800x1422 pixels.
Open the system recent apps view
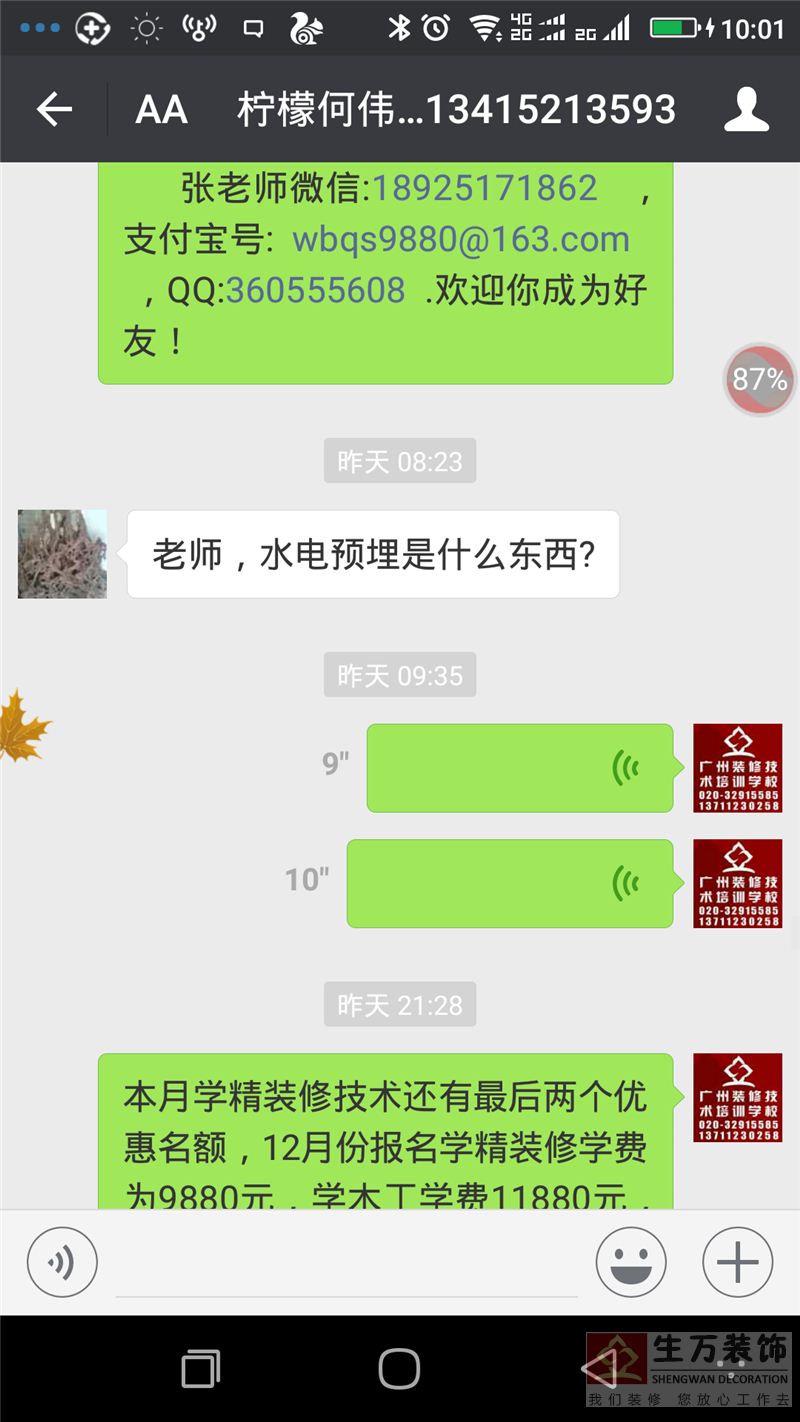[x=201, y=1368]
